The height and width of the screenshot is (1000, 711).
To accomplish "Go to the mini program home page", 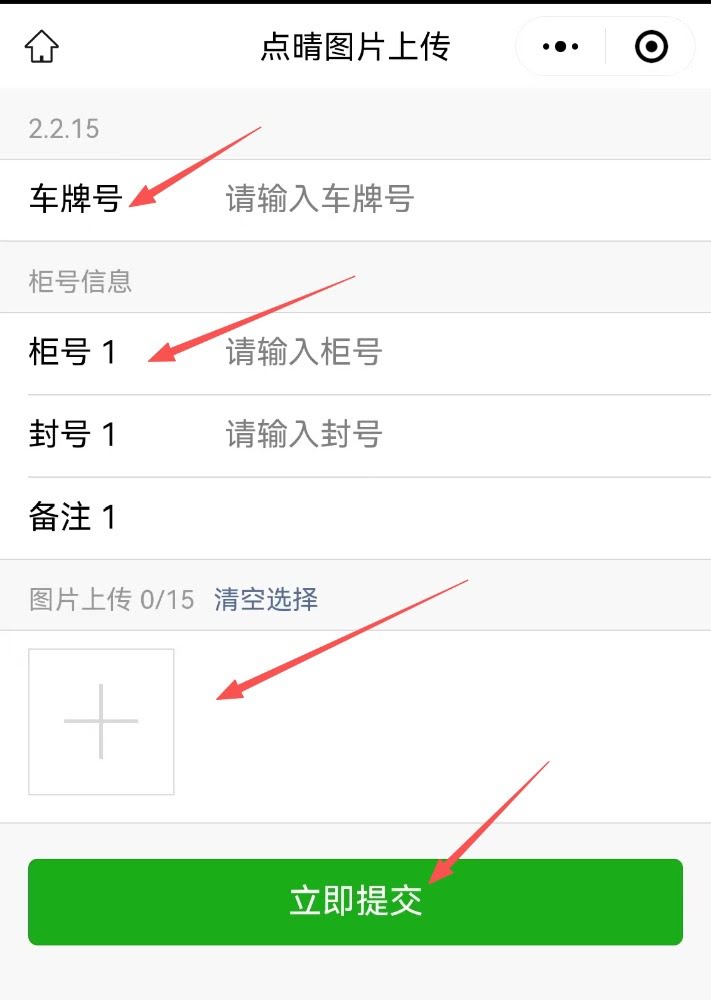I will [x=42, y=46].
